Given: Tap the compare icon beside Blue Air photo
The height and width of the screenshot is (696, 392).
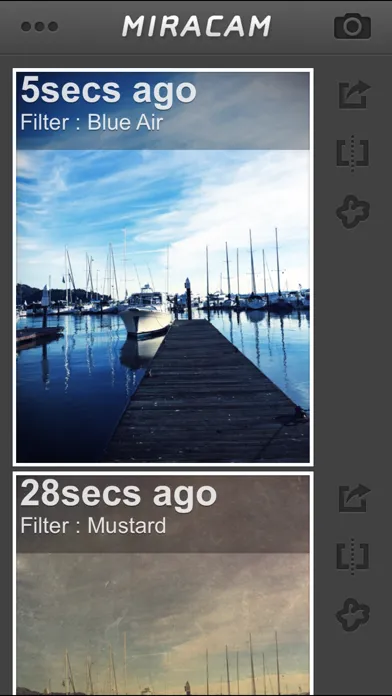Looking at the screenshot, I should 352,153.
